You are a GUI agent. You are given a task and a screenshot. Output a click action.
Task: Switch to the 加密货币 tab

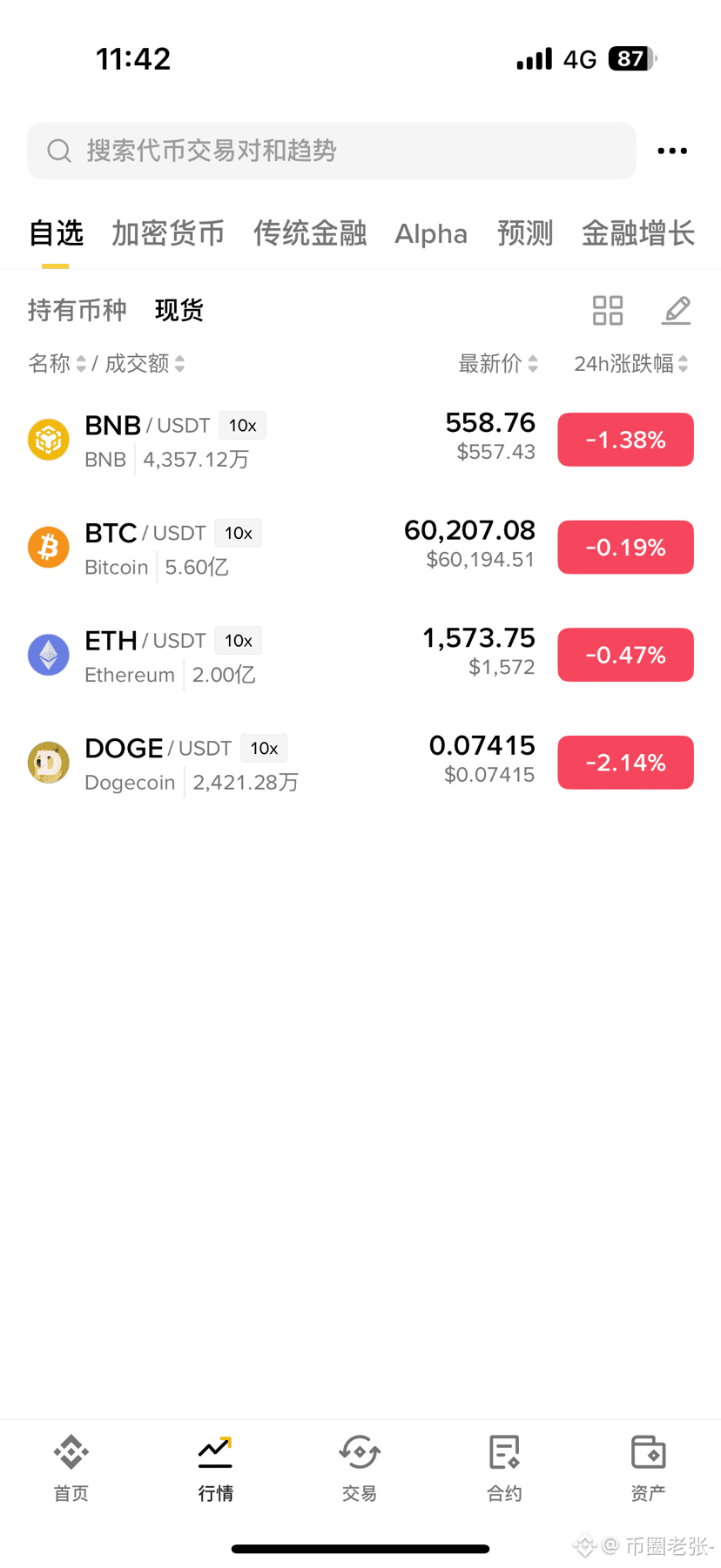click(x=168, y=233)
